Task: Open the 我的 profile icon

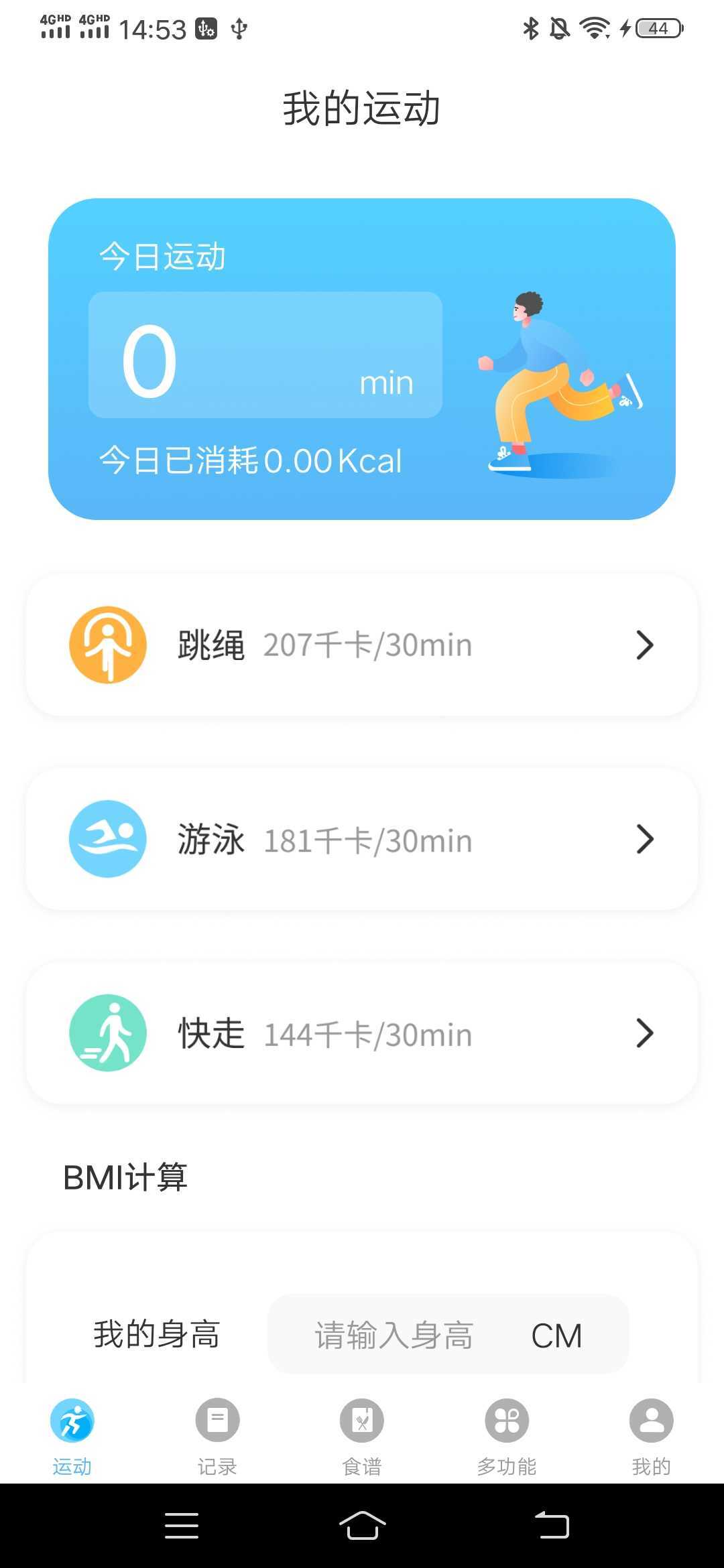Action: pyautogui.click(x=651, y=1421)
